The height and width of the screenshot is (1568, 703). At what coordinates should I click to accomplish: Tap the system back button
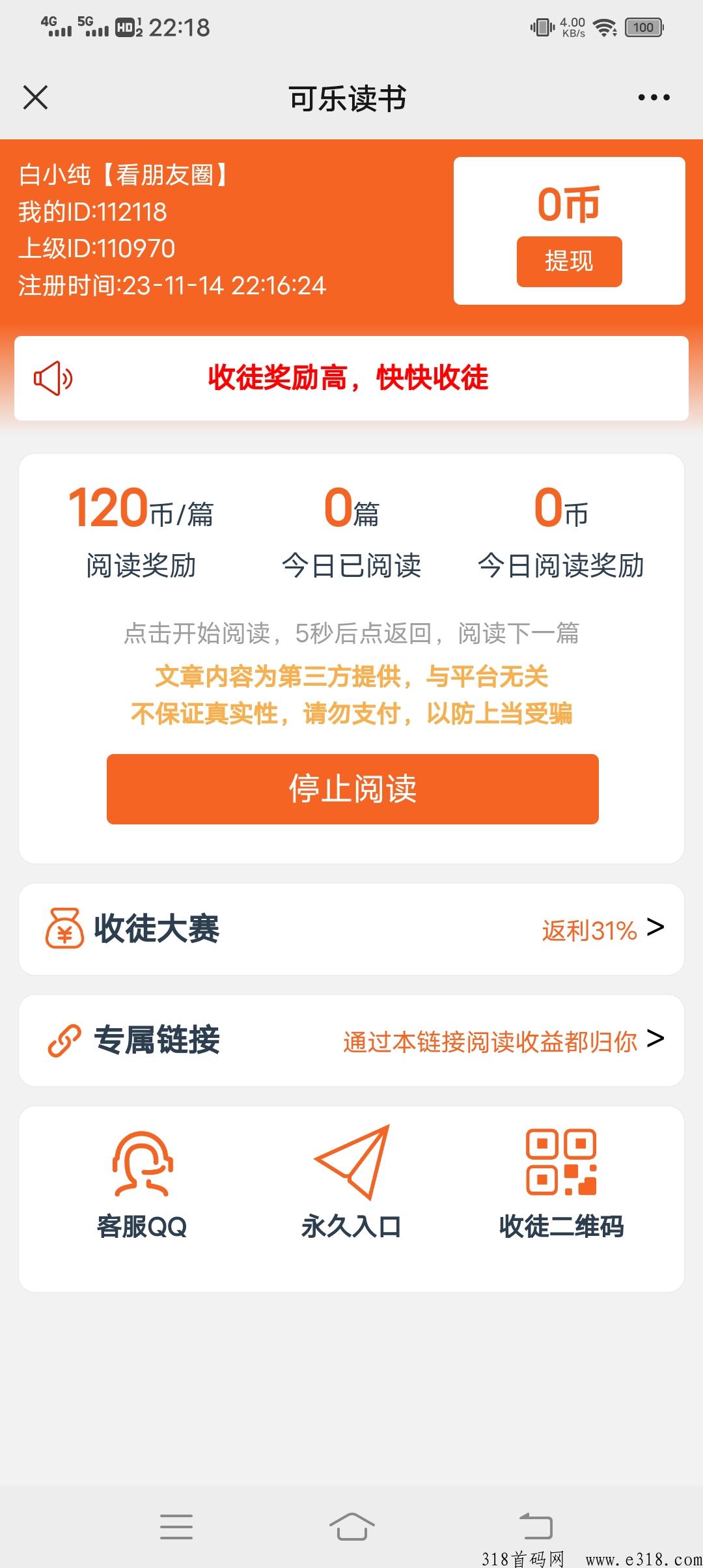click(x=536, y=1526)
